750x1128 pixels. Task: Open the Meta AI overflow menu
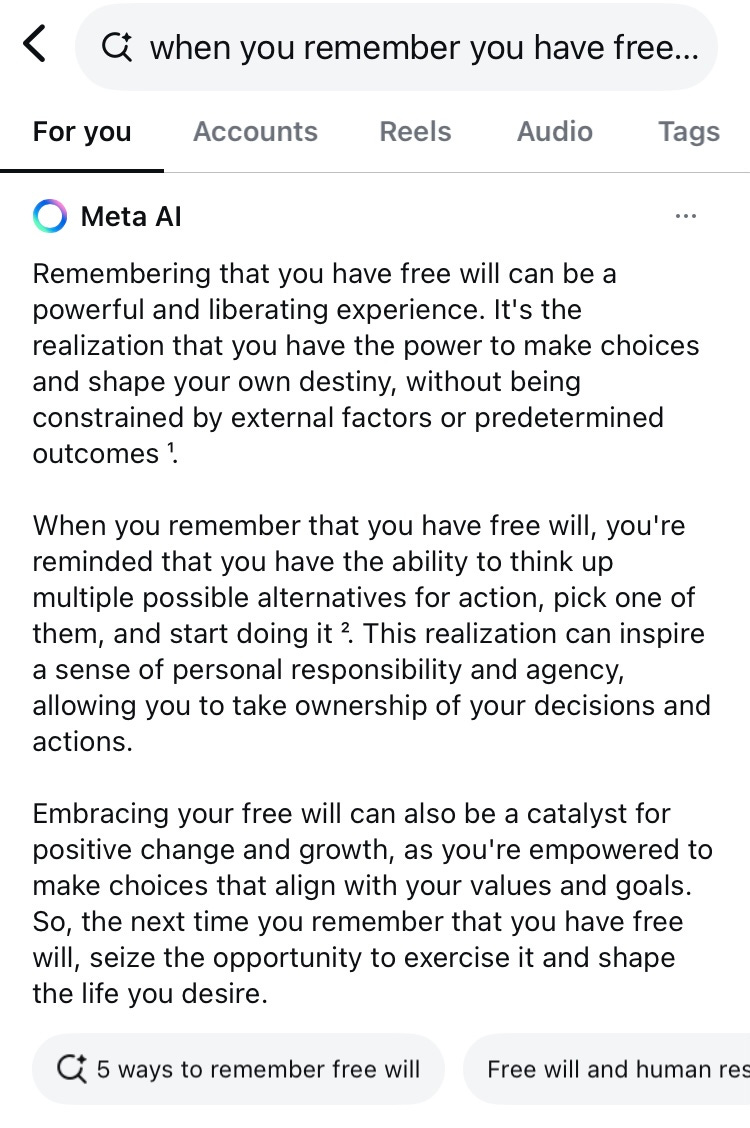685,216
